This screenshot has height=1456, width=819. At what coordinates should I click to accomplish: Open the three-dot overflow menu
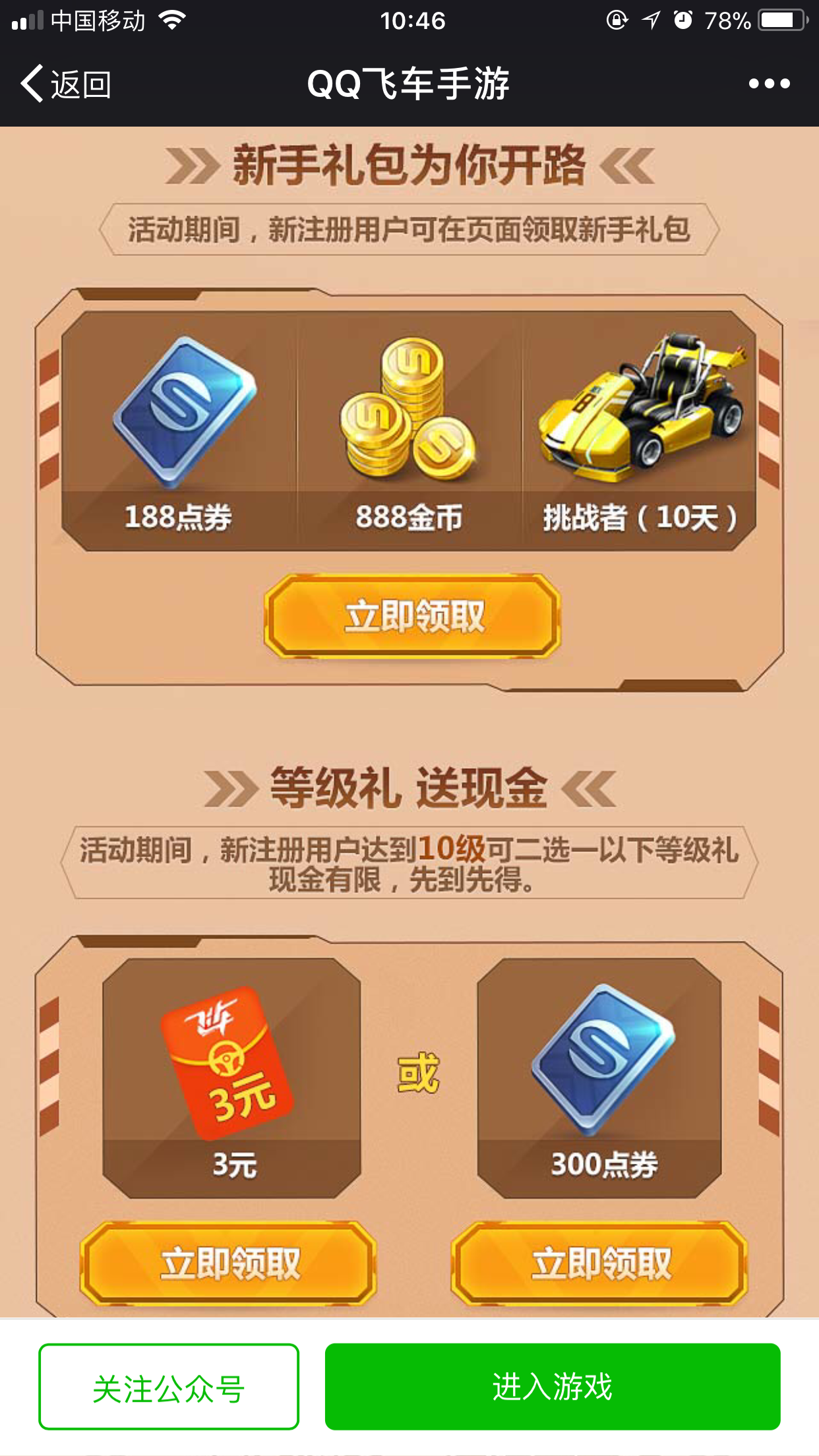pos(769,84)
